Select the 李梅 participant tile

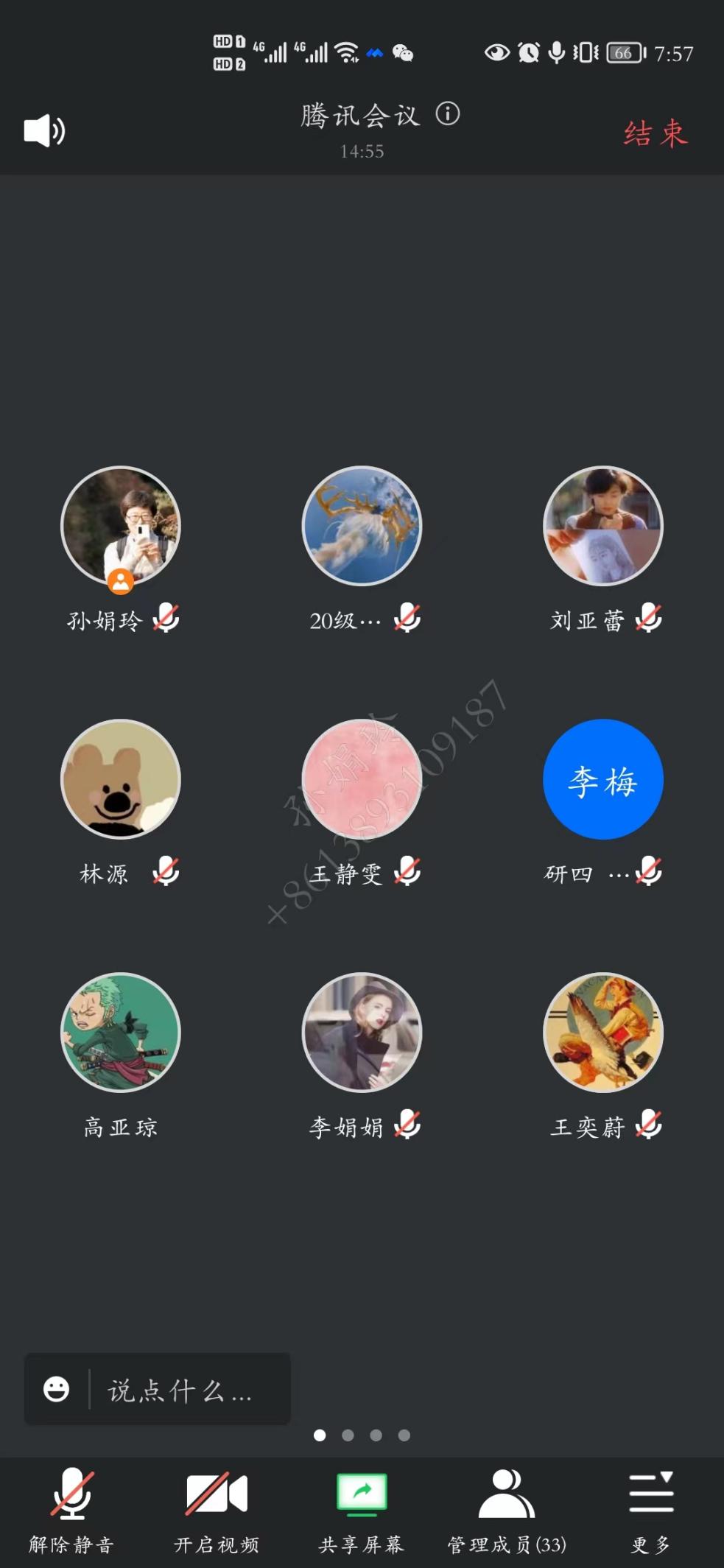[602, 779]
